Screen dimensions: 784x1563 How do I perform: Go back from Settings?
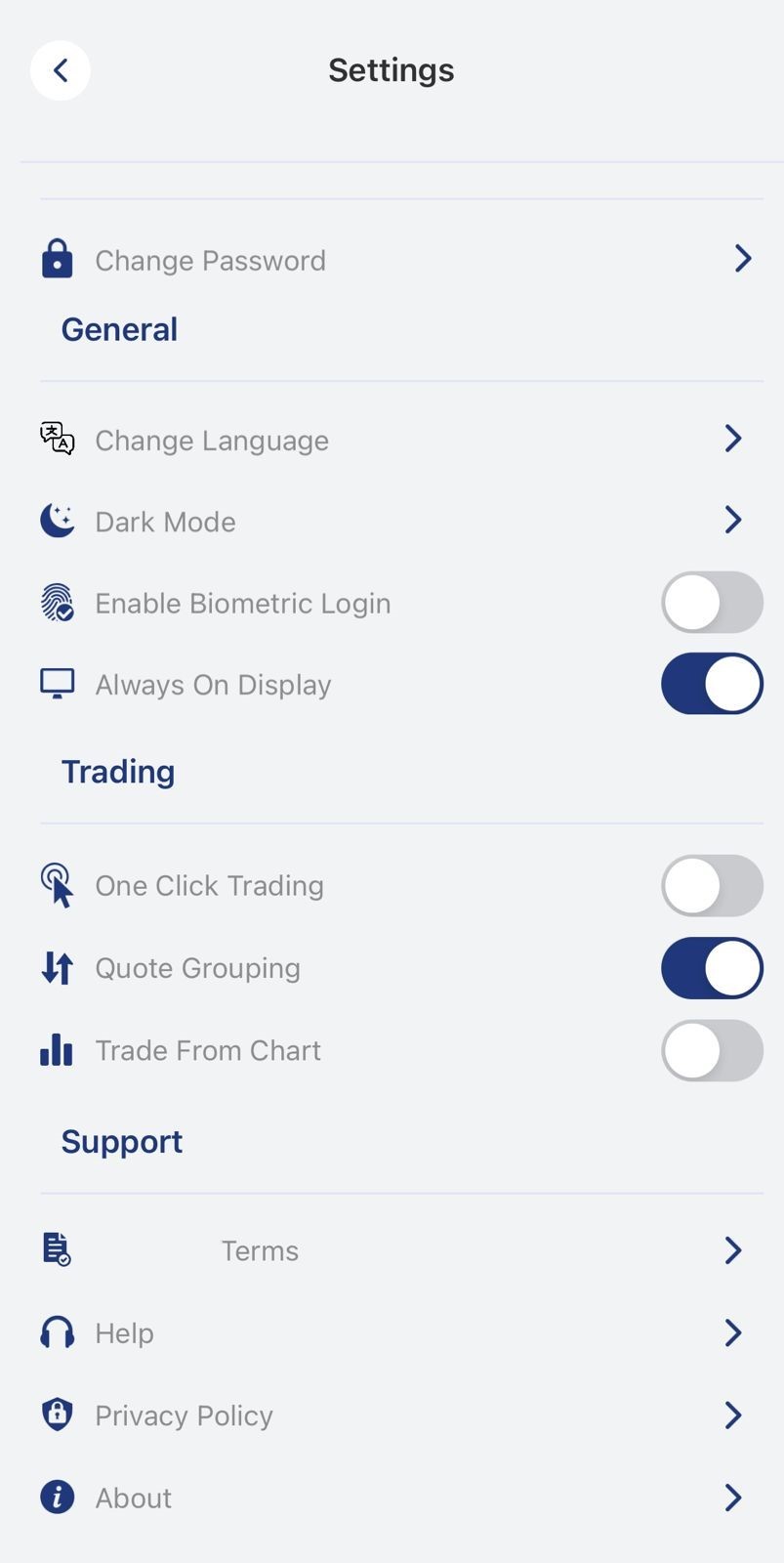click(61, 70)
